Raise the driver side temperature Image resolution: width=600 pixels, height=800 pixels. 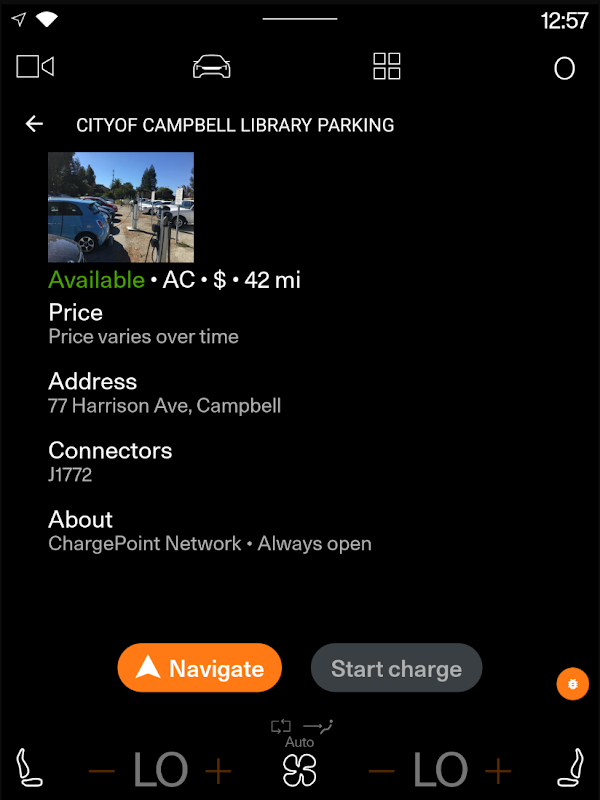point(218,771)
